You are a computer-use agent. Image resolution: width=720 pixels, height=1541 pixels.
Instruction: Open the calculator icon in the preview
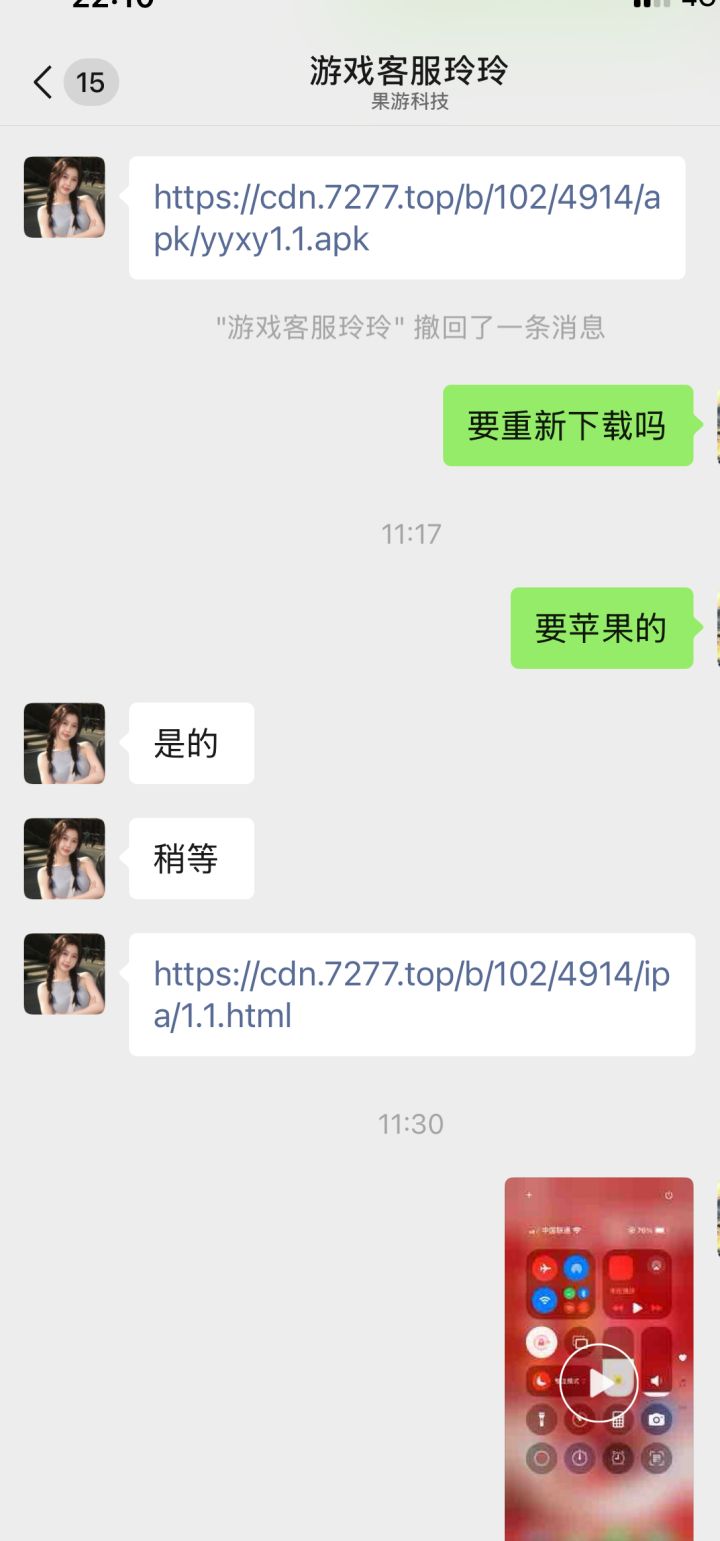[619, 1420]
